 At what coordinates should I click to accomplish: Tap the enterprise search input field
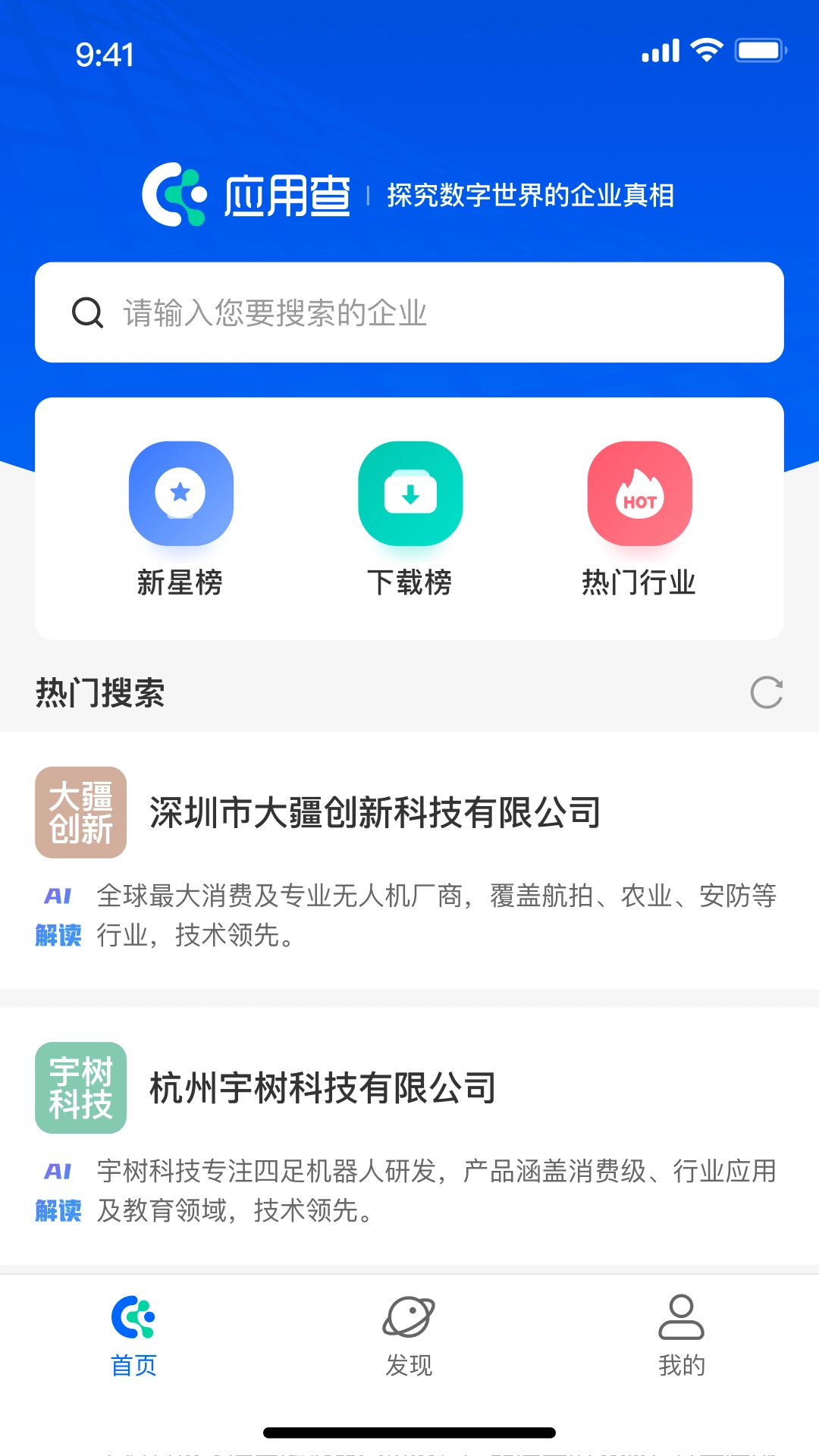tap(409, 312)
